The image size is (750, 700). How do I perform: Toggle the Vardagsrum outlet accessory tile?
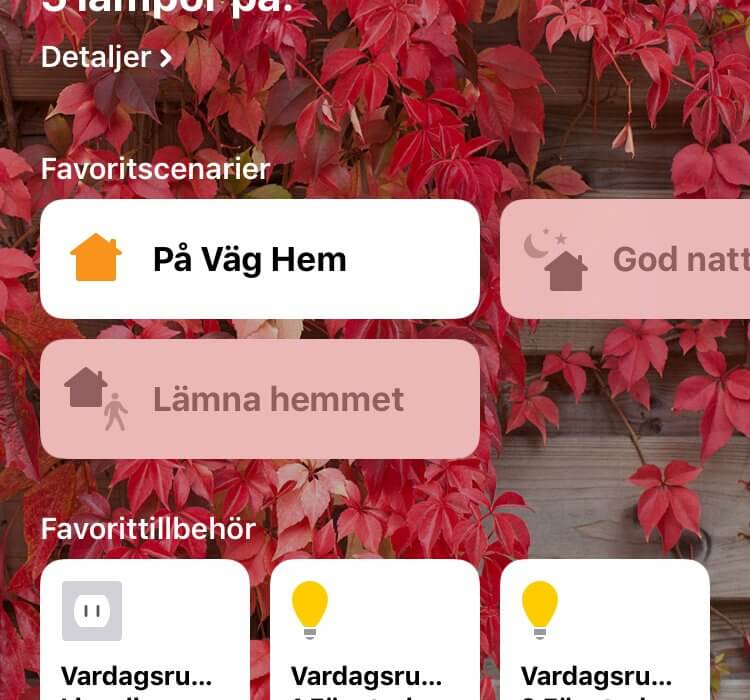pos(144,632)
